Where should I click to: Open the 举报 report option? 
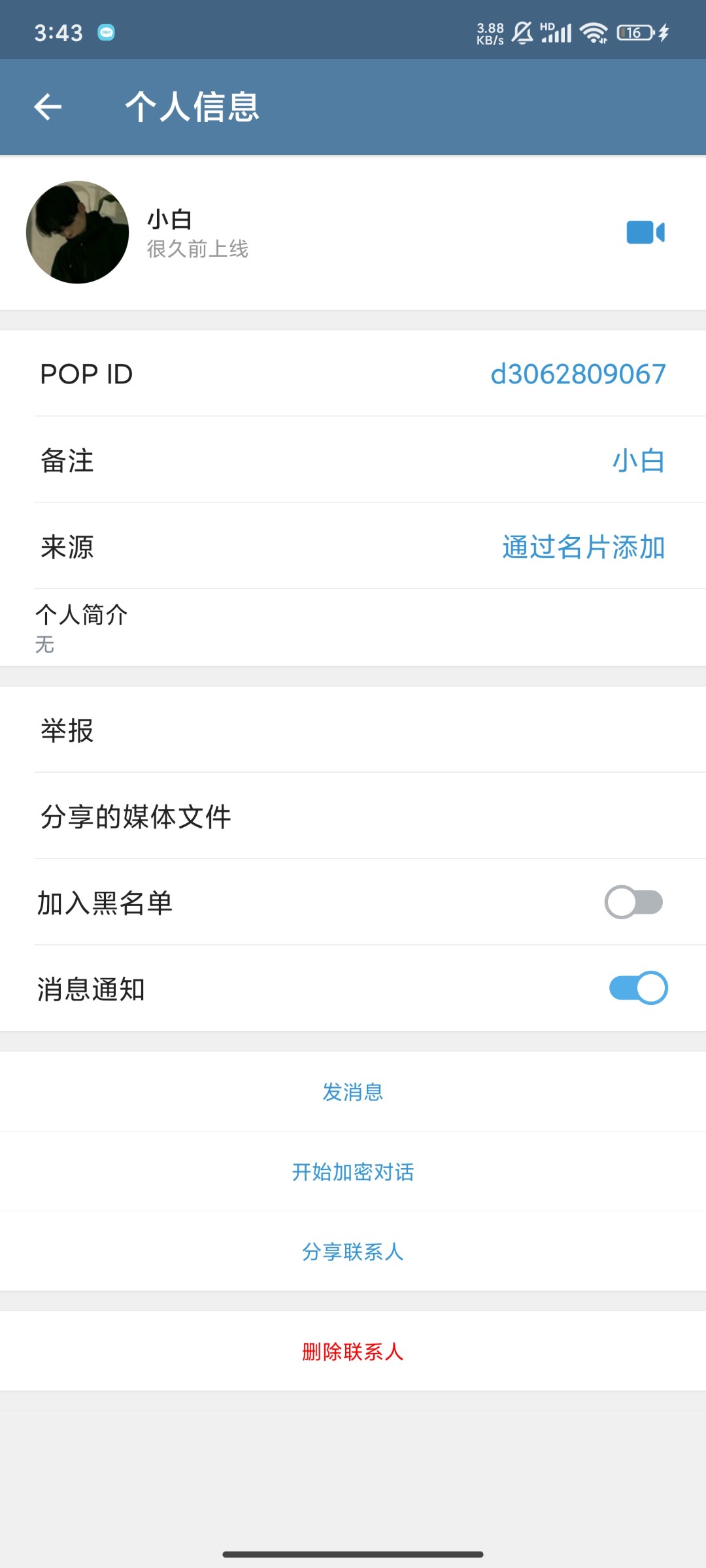click(x=353, y=730)
